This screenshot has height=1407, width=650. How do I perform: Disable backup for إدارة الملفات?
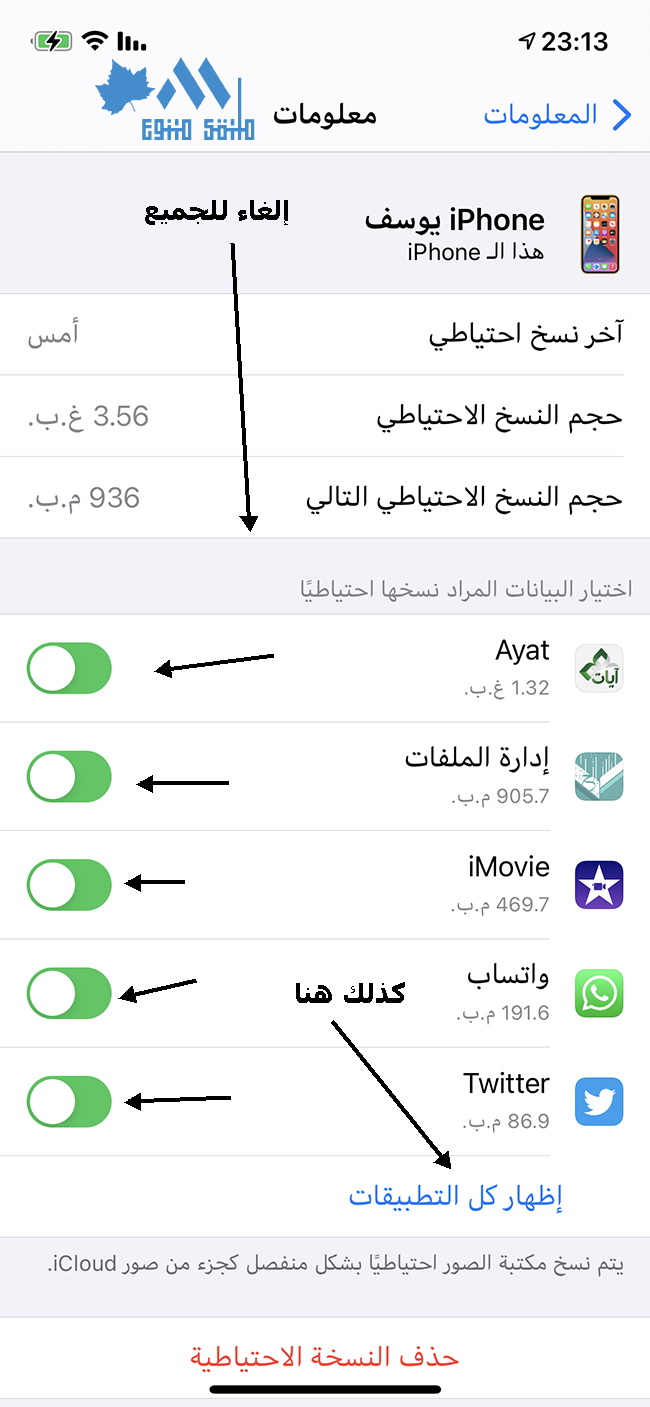coord(69,776)
